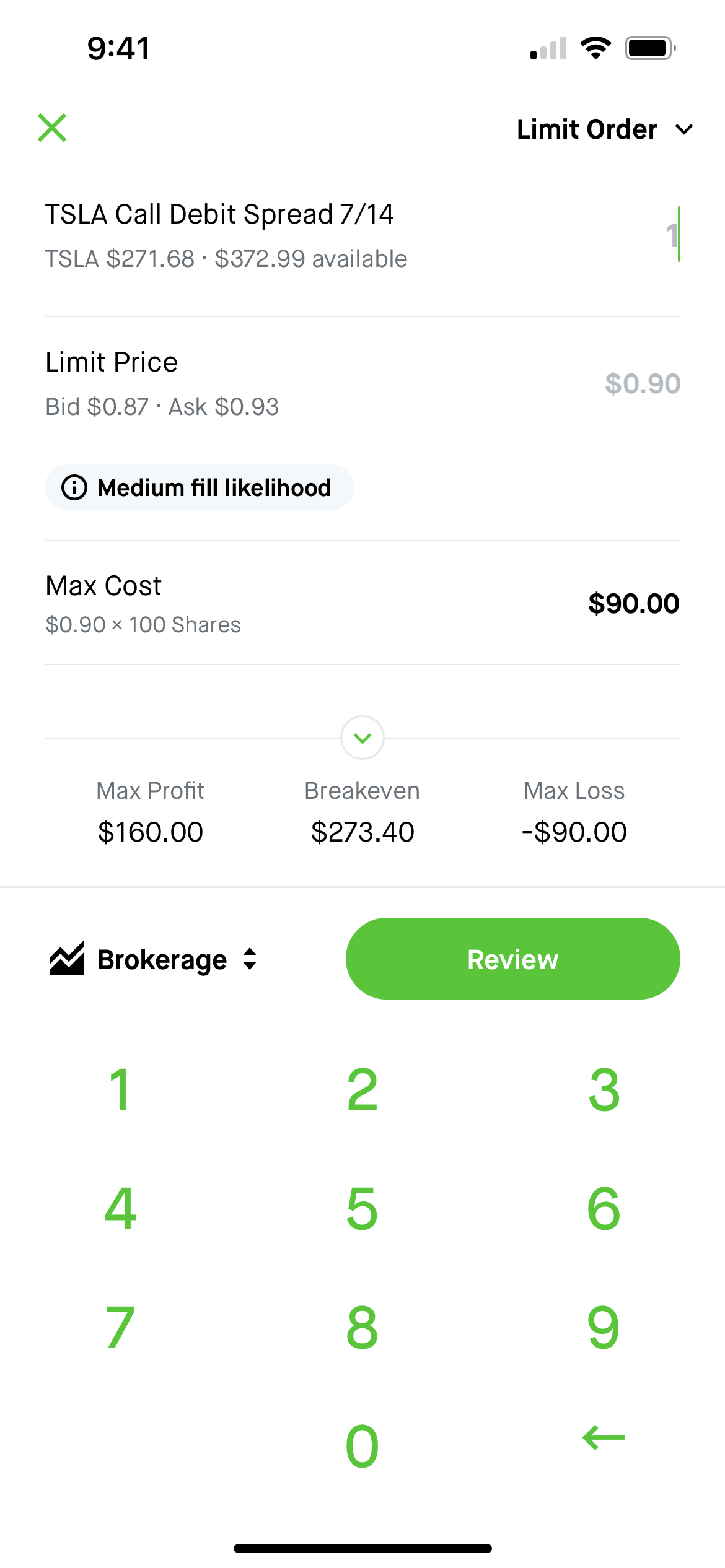Open the Limit Order type dropdown
This screenshot has height=1568, width=725.
pyautogui.click(x=604, y=129)
